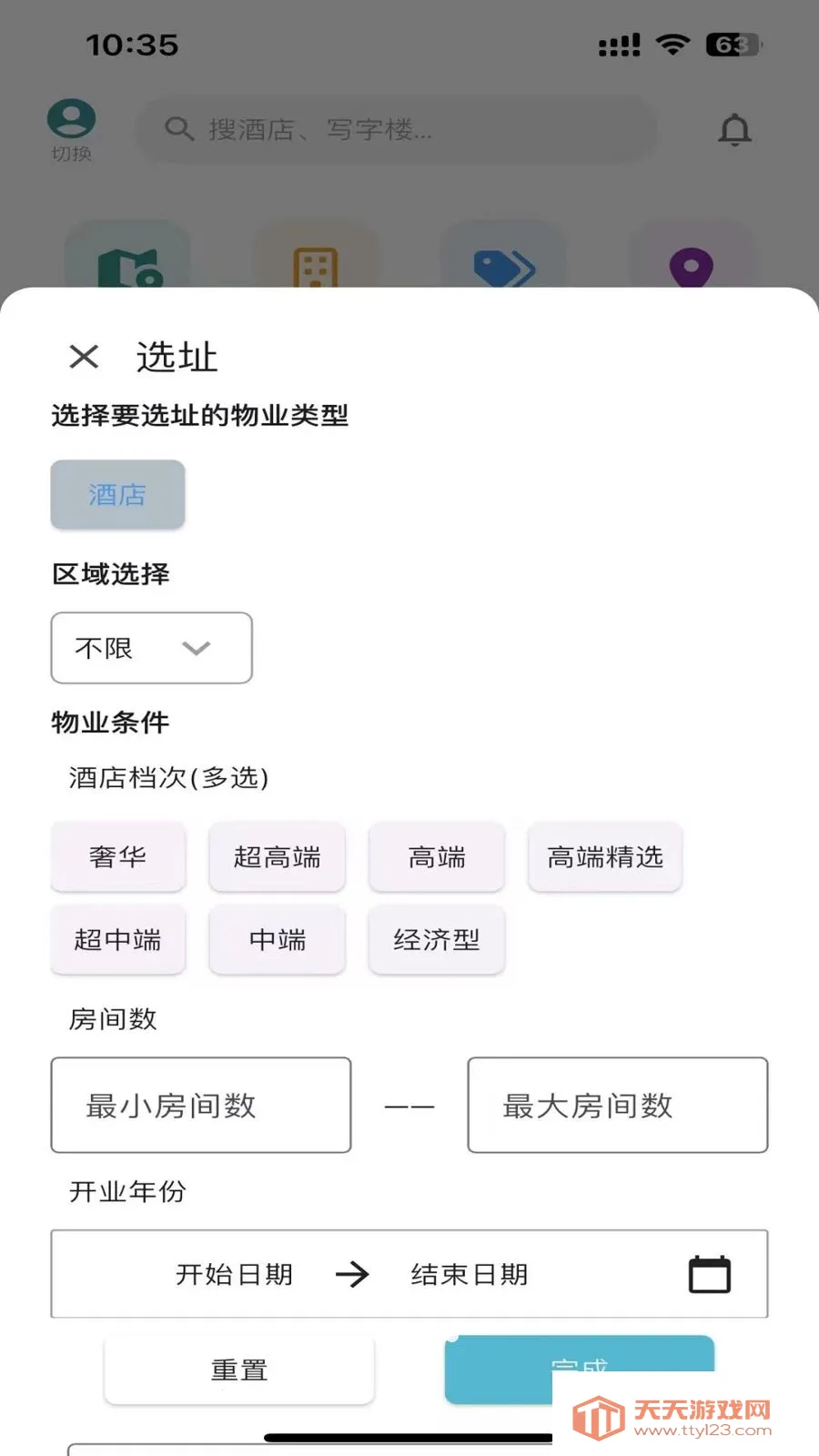Choose the 超高端 tier chip
The image size is (819, 1456).
tap(277, 856)
